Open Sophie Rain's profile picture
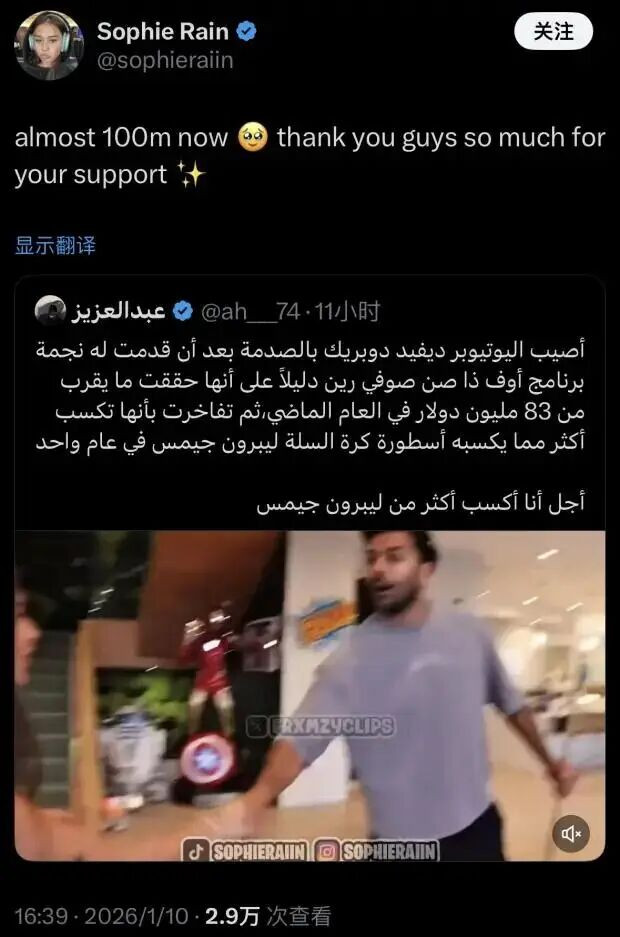Screen dimensions: 620x937 (48, 46)
